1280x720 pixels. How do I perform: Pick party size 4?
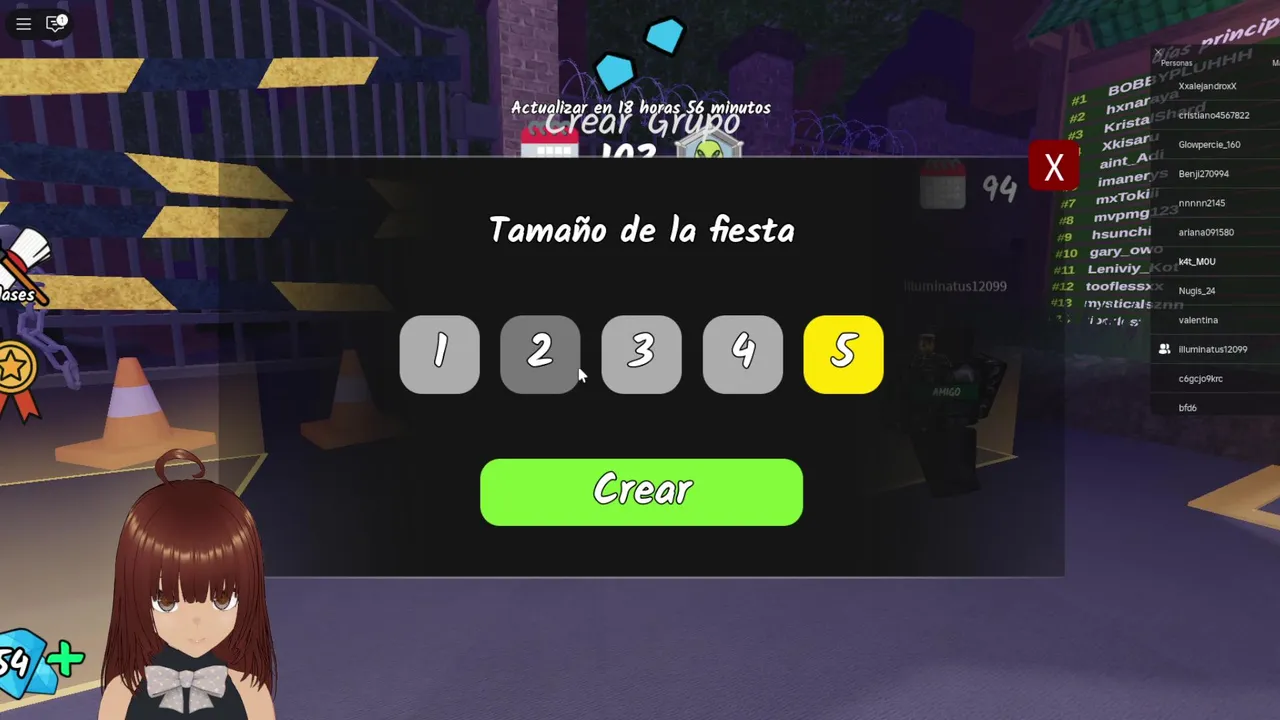pos(742,354)
